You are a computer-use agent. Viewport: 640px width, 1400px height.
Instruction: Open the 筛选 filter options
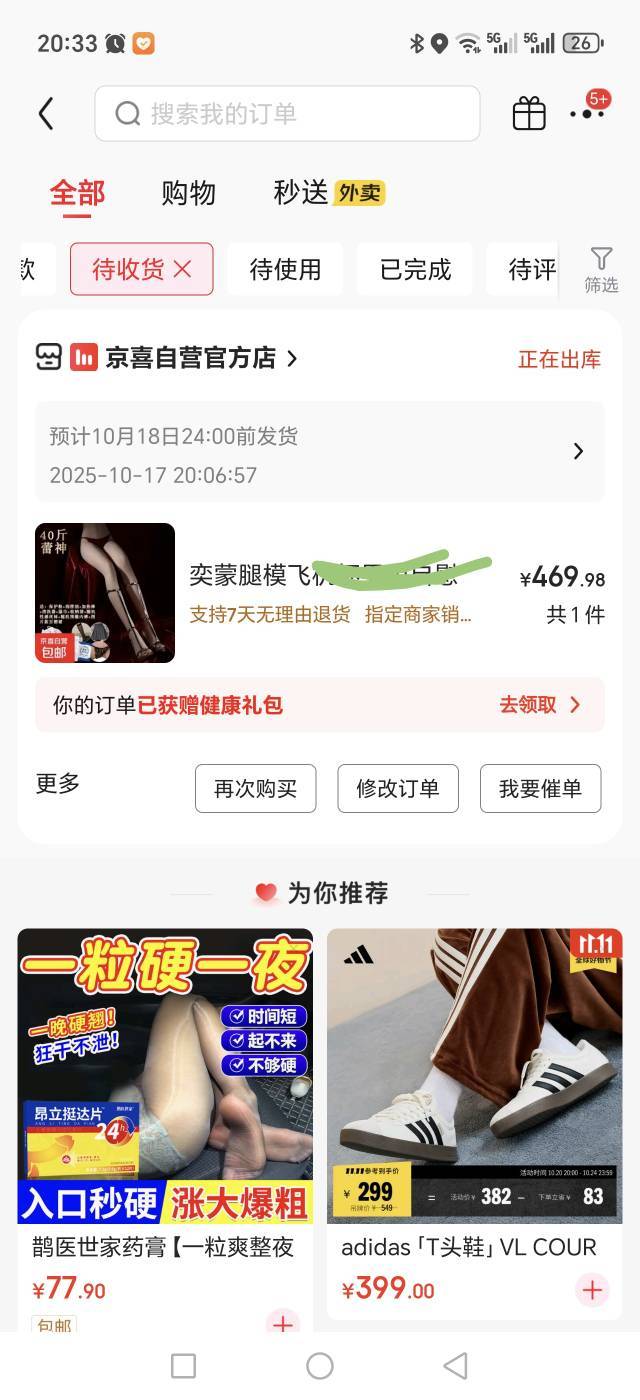pyautogui.click(x=601, y=270)
